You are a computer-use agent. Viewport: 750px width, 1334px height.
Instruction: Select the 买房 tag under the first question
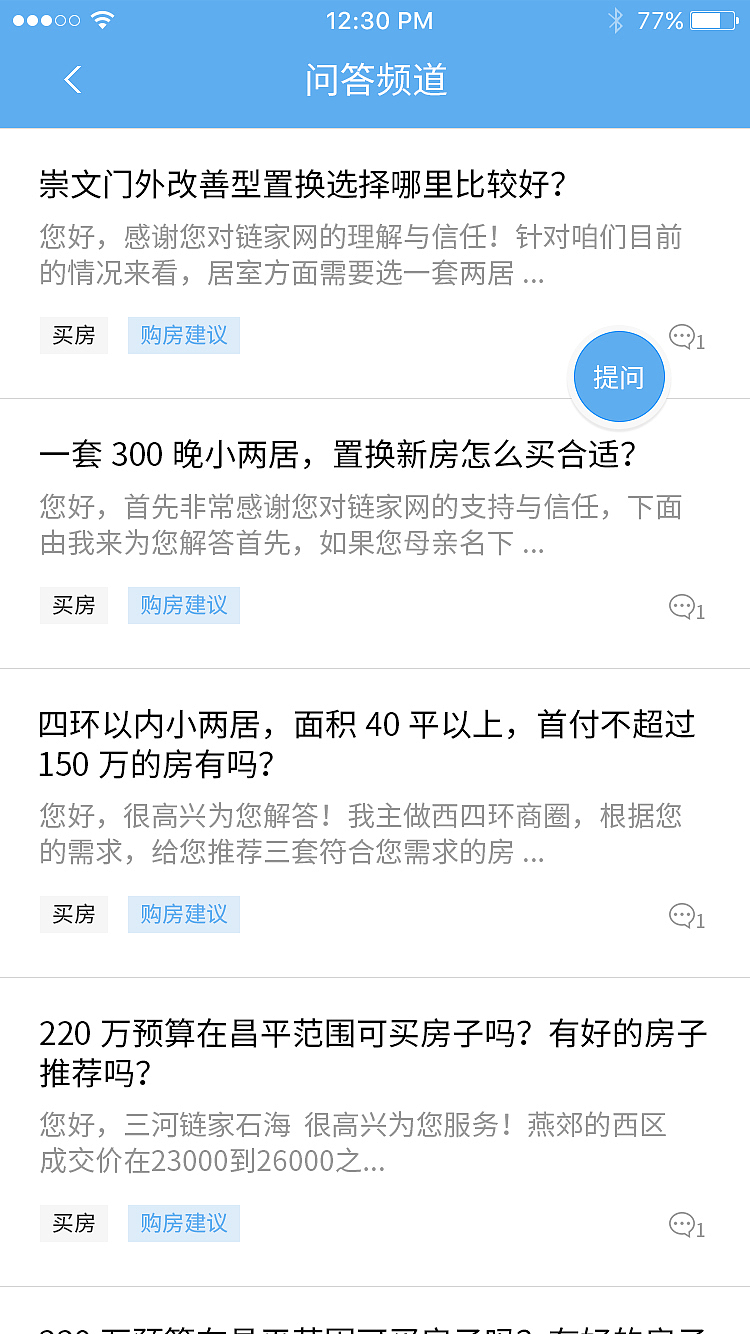(73, 335)
